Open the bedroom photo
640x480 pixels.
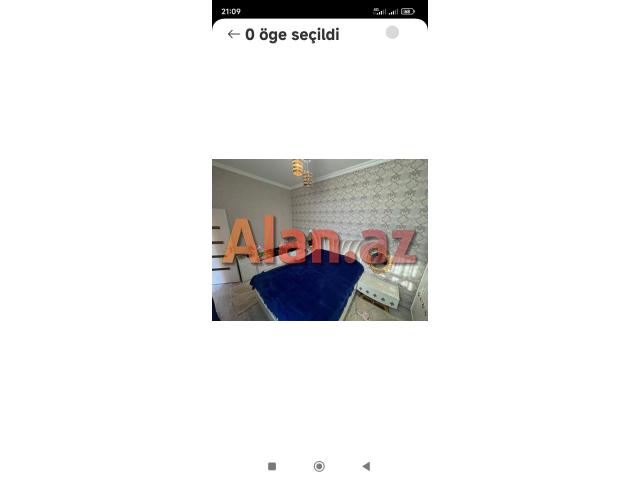click(x=319, y=240)
